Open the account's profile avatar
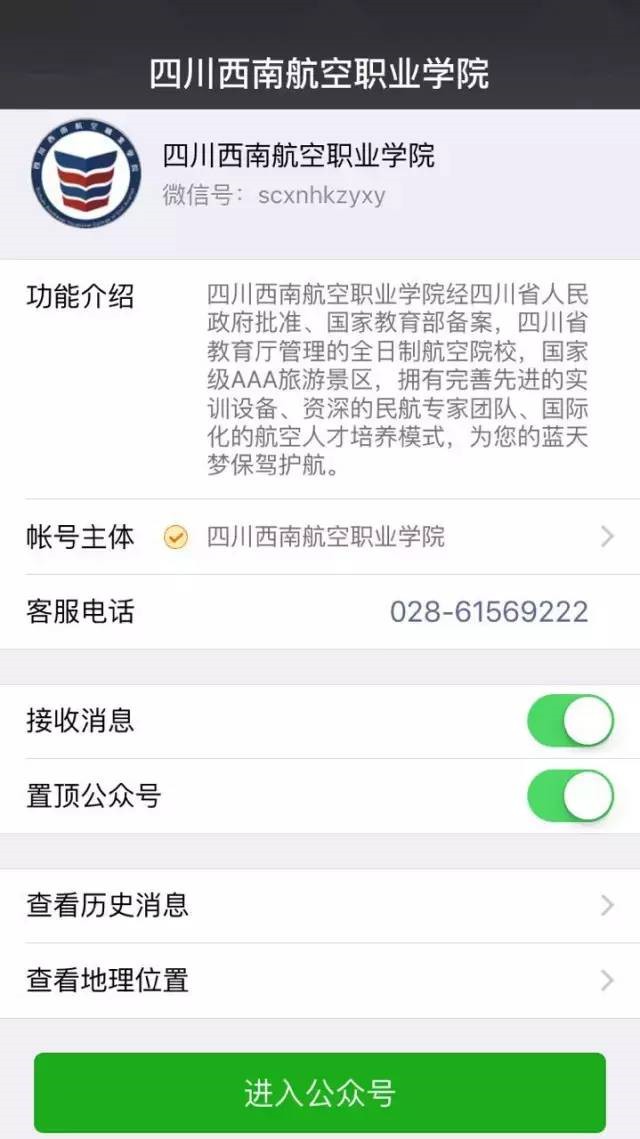Image resolution: width=640 pixels, height=1139 pixels. (x=86, y=173)
